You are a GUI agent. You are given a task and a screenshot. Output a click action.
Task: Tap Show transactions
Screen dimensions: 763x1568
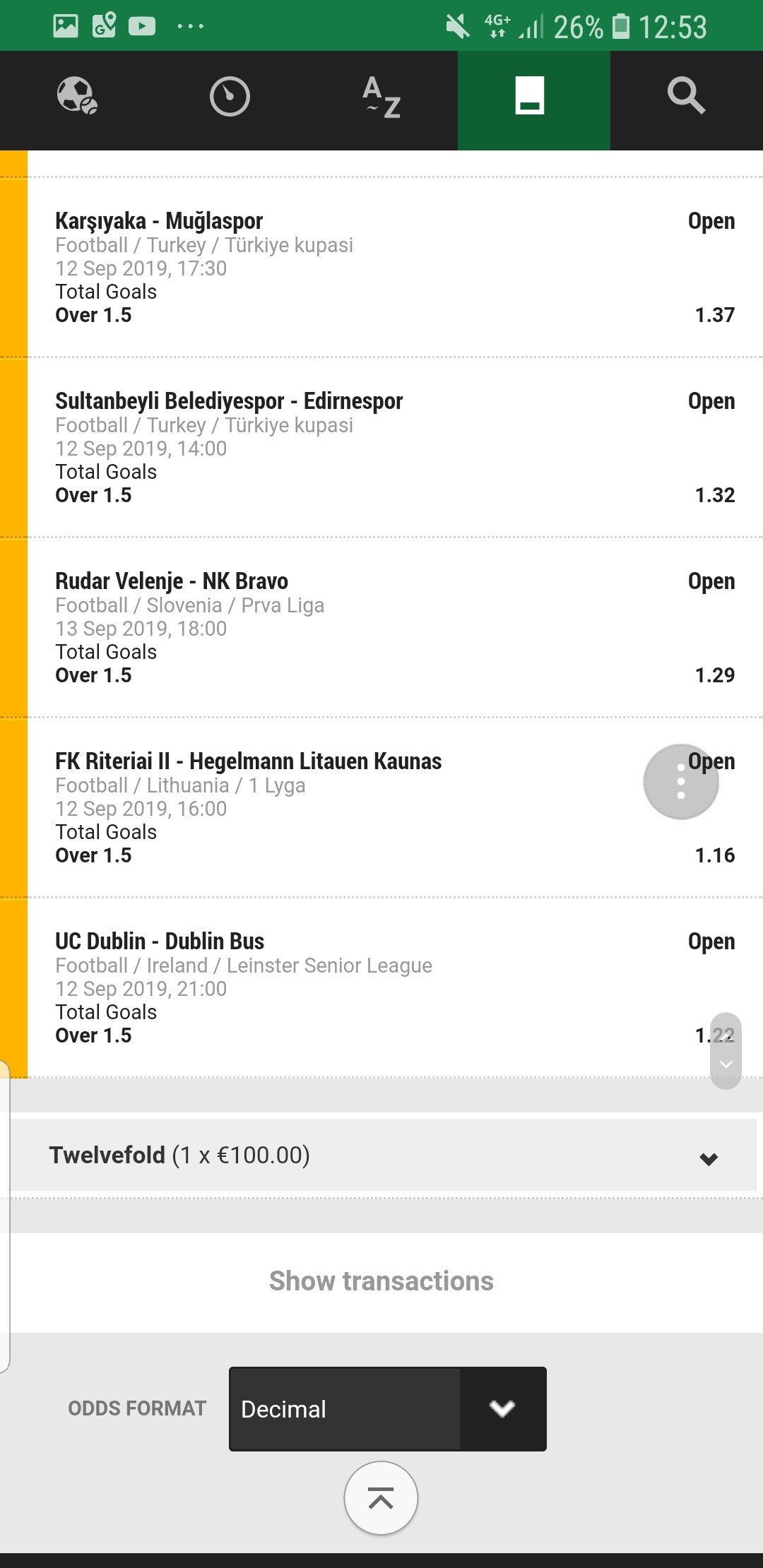[381, 1281]
